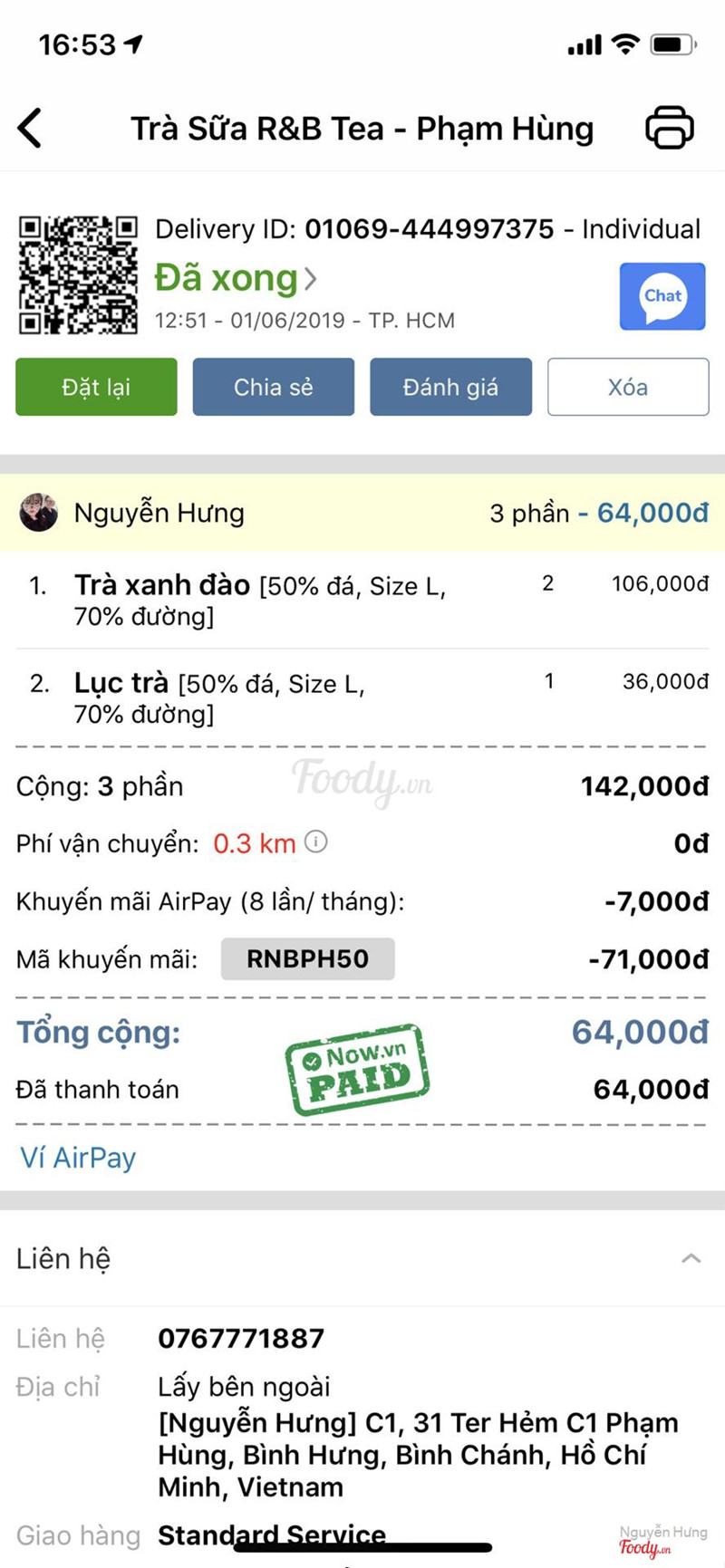This screenshot has height=1568, width=725.
Task: Rate the order with Đánh giá
Action: point(450,387)
